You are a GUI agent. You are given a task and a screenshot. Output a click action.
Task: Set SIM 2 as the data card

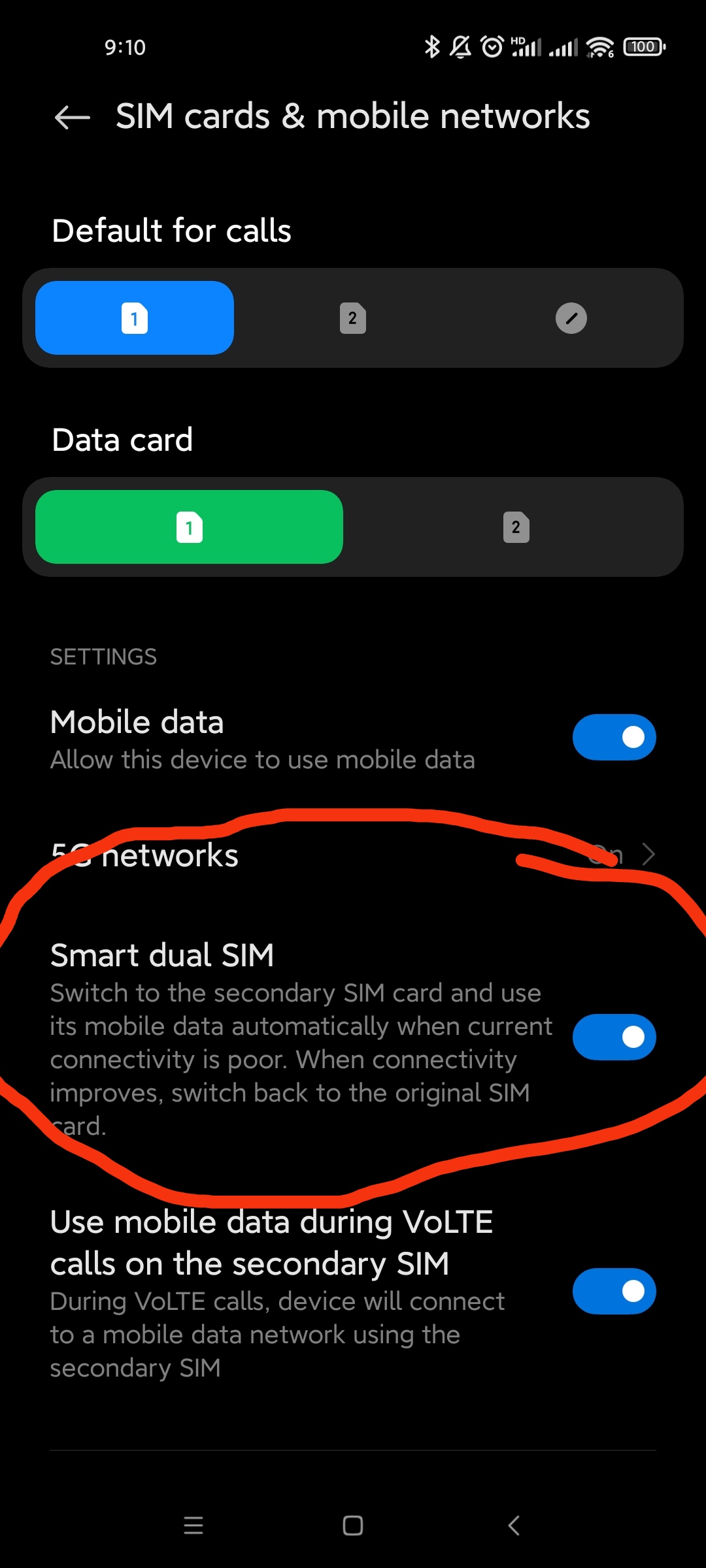point(516,527)
